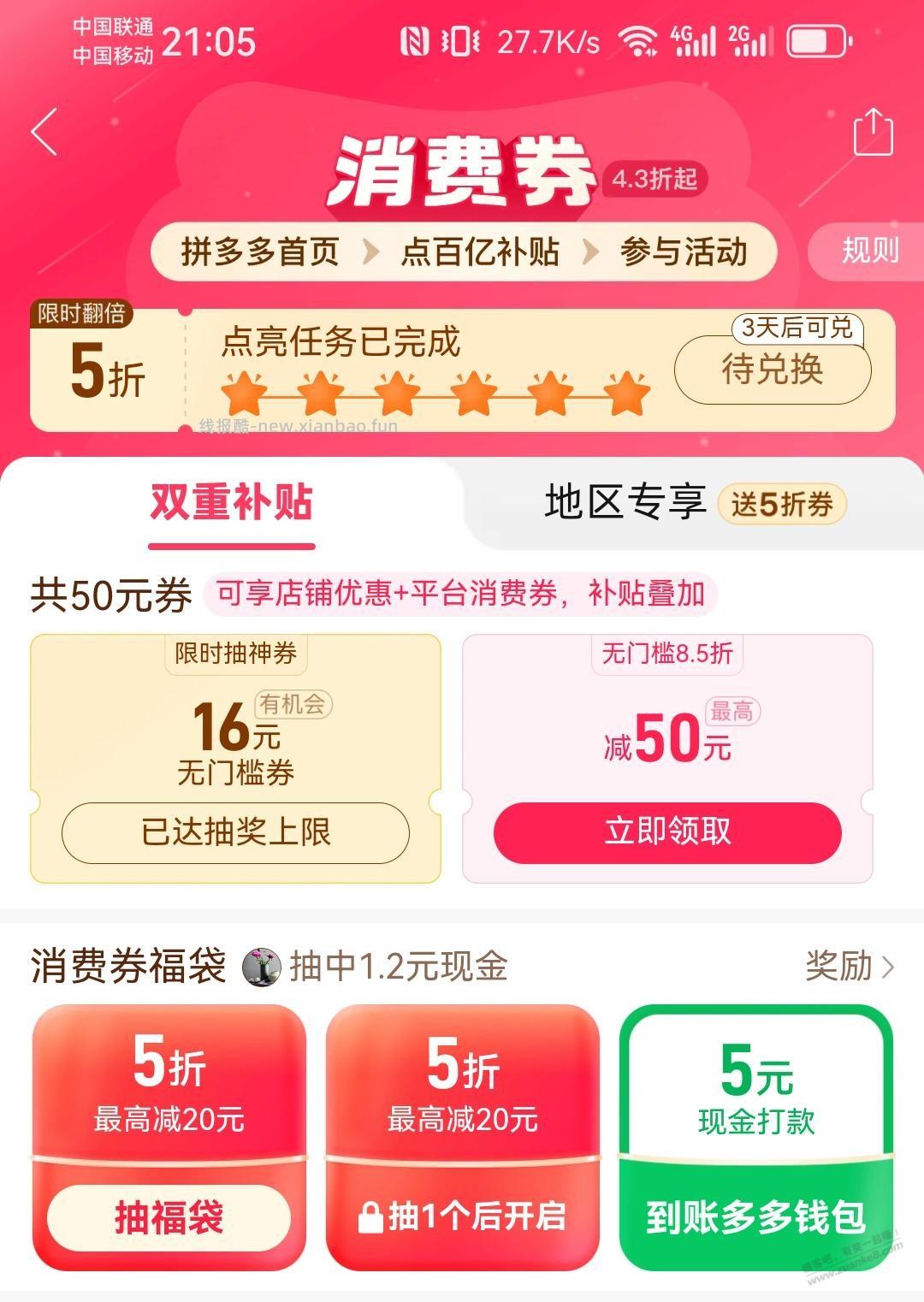The width and height of the screenshot is (924, 1302).
Task: Click the lock icon on second 福袋 card
Action: pos(372,1215)
